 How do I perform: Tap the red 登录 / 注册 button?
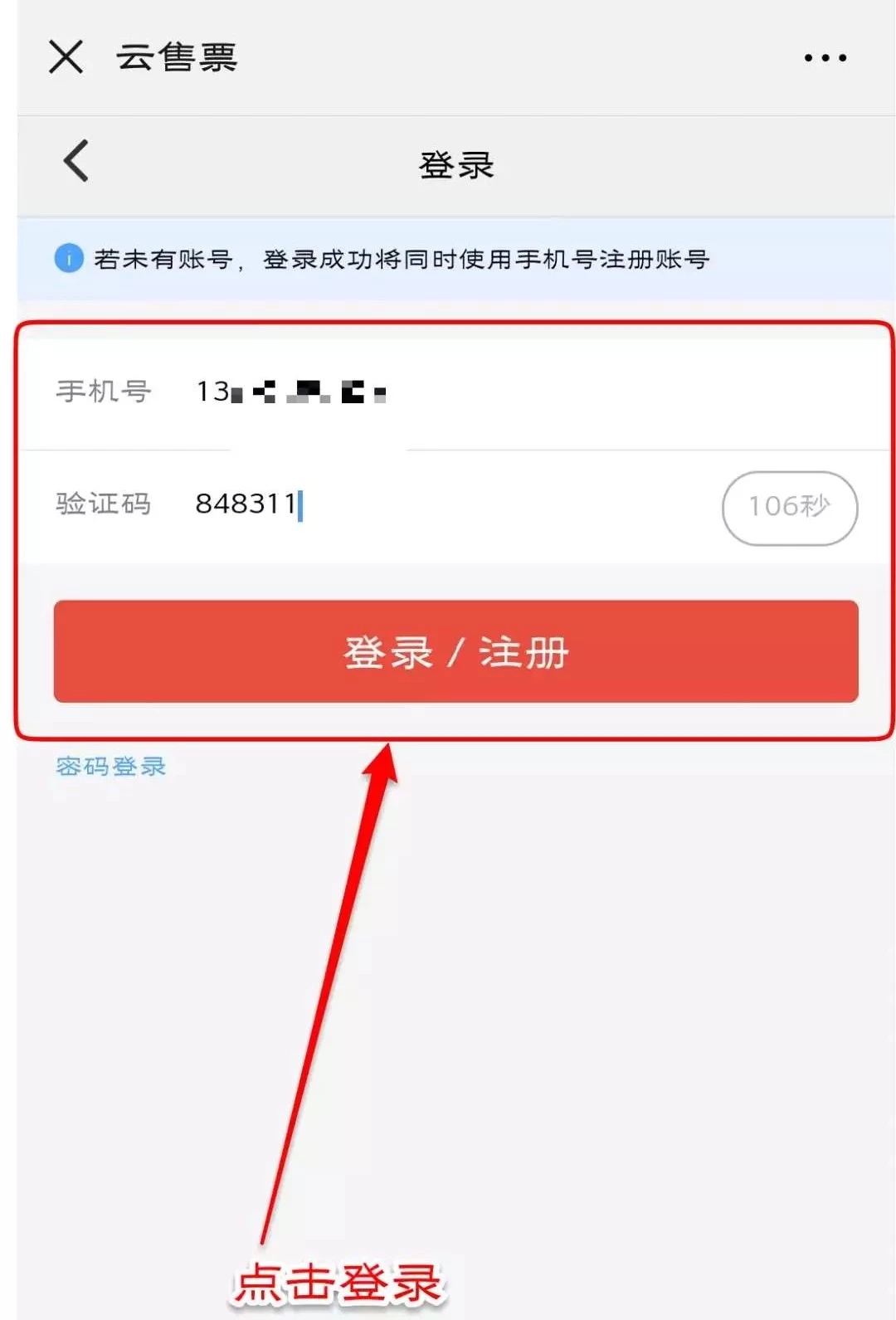[x=455, y=651]
